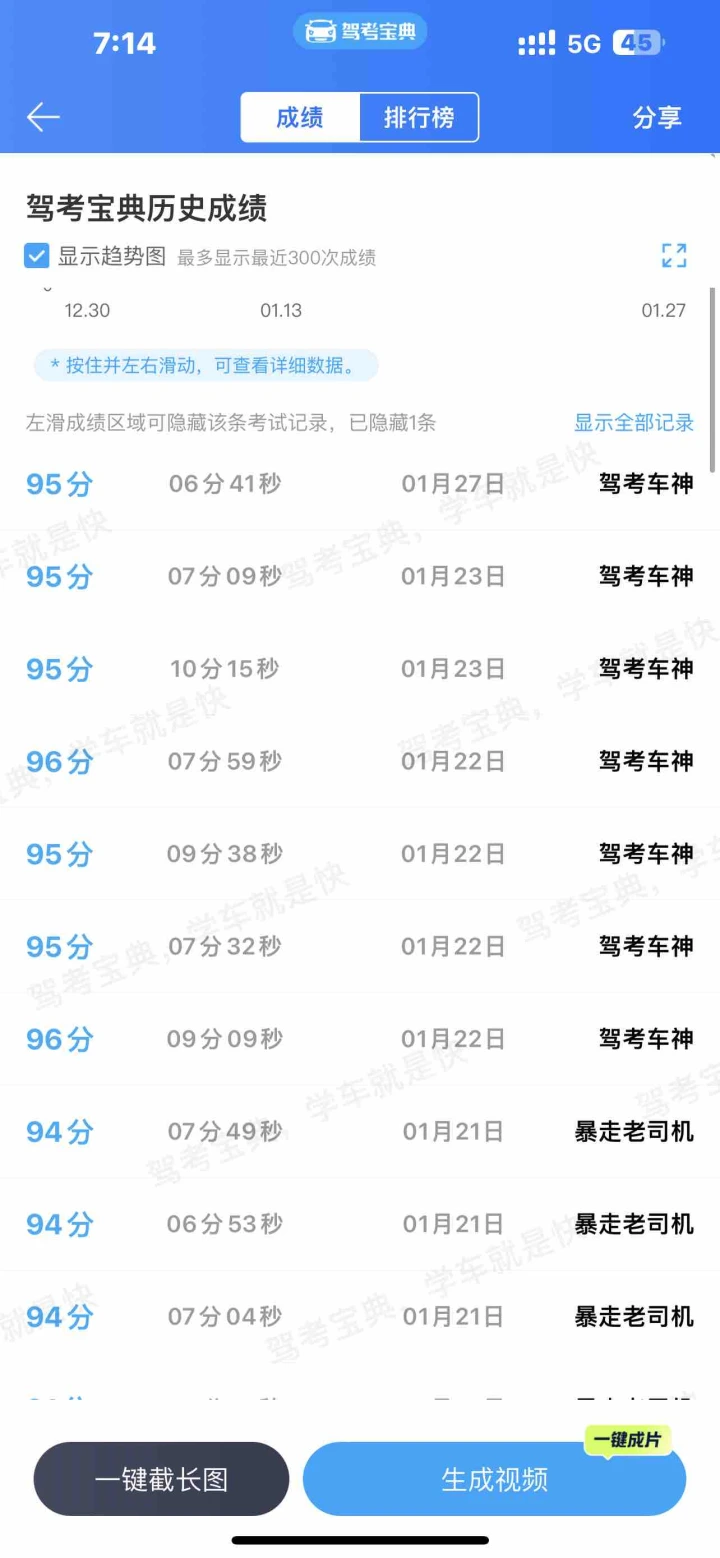
Task: Uncheck the 显示趋势图 checkbox
Action: (37, 256)
